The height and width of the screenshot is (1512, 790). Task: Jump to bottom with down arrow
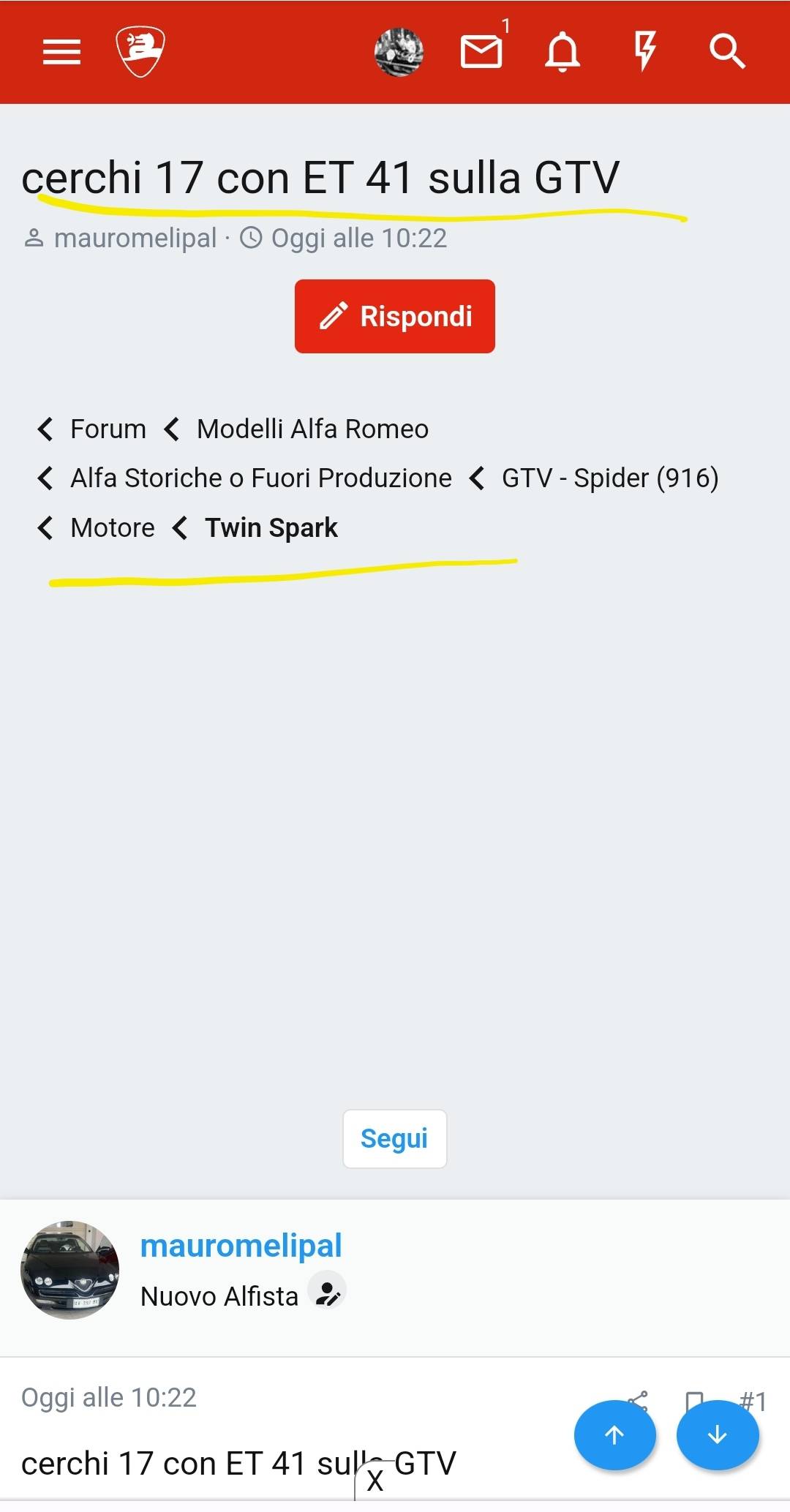click(x=717, y=1435)
